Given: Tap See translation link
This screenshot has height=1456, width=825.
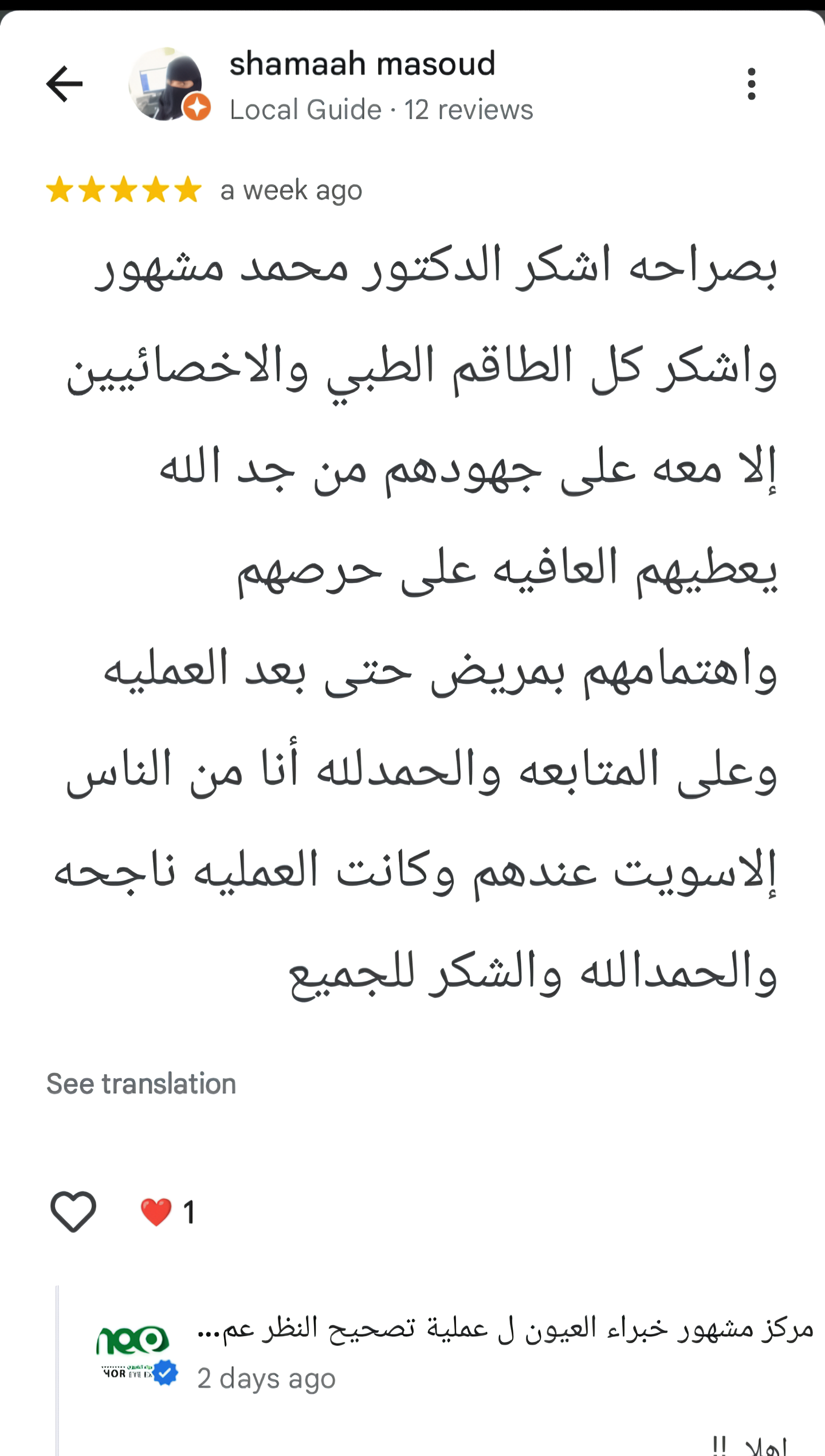Looking at the screenshot, I should pos(141,1084).
